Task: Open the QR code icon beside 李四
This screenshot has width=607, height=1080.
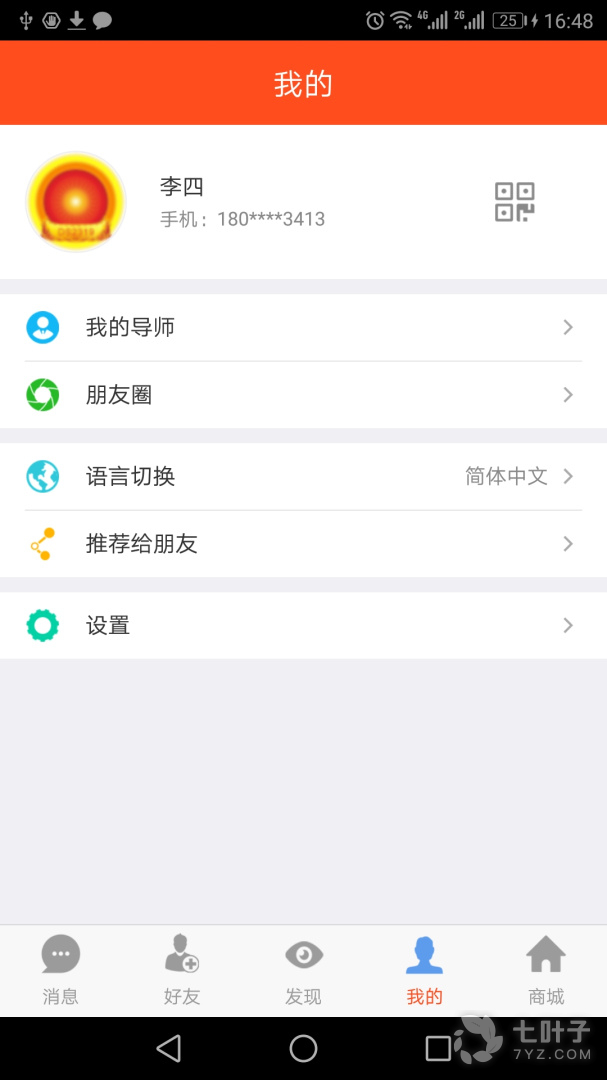Action: (x=515, y=202)
